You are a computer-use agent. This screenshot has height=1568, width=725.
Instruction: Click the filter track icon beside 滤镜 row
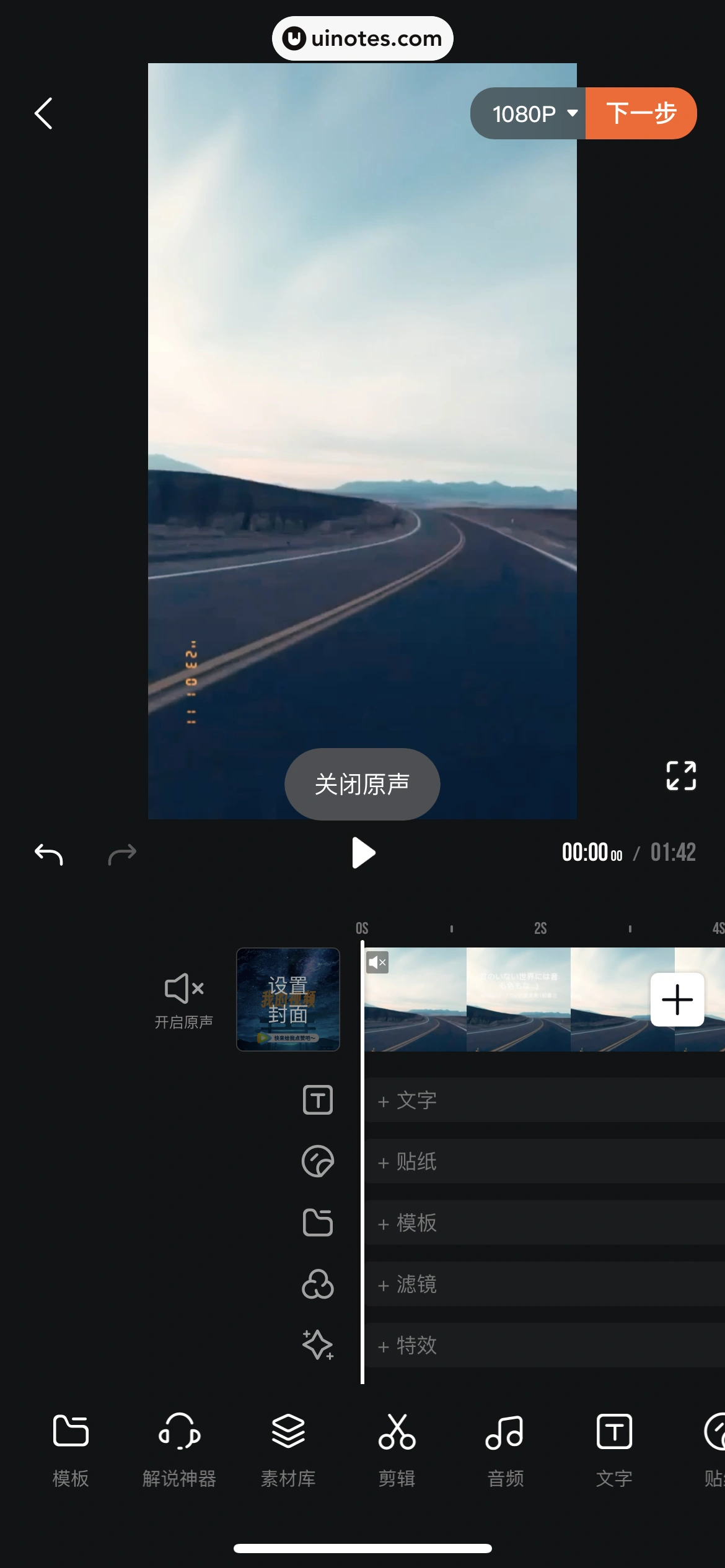(x=317, y=1285)
